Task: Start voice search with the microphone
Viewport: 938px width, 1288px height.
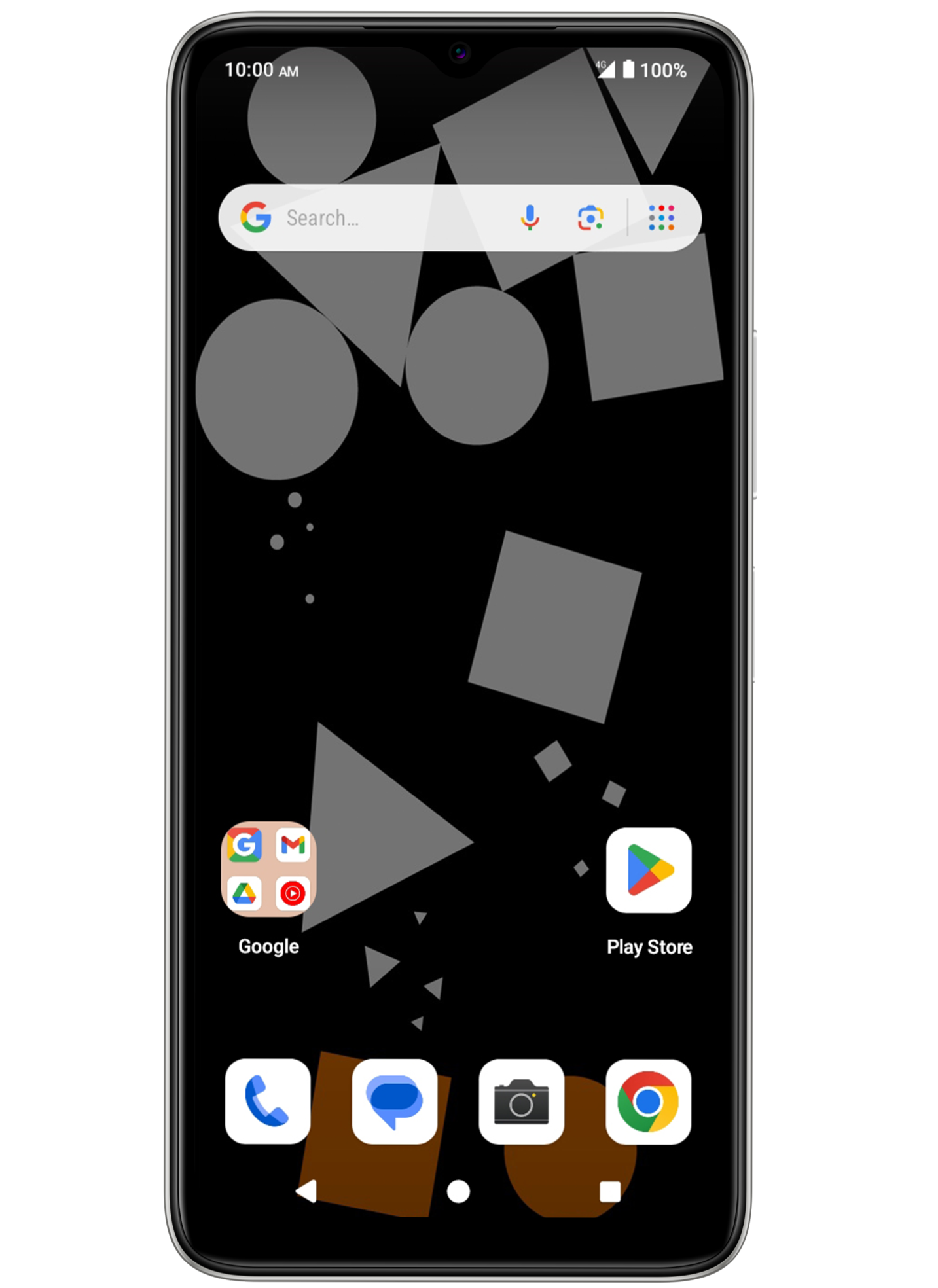Action: 530,217
